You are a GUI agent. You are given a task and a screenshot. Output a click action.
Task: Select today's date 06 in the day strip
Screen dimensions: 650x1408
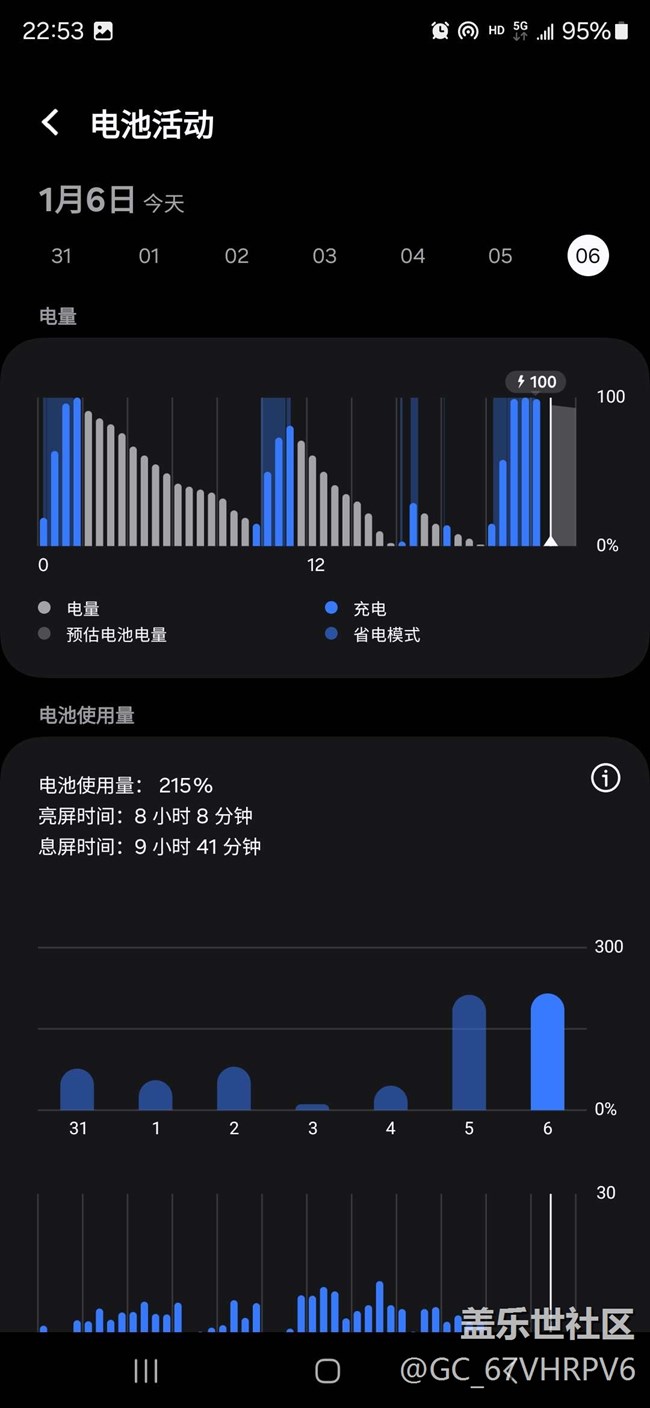(x=588, y=256)
